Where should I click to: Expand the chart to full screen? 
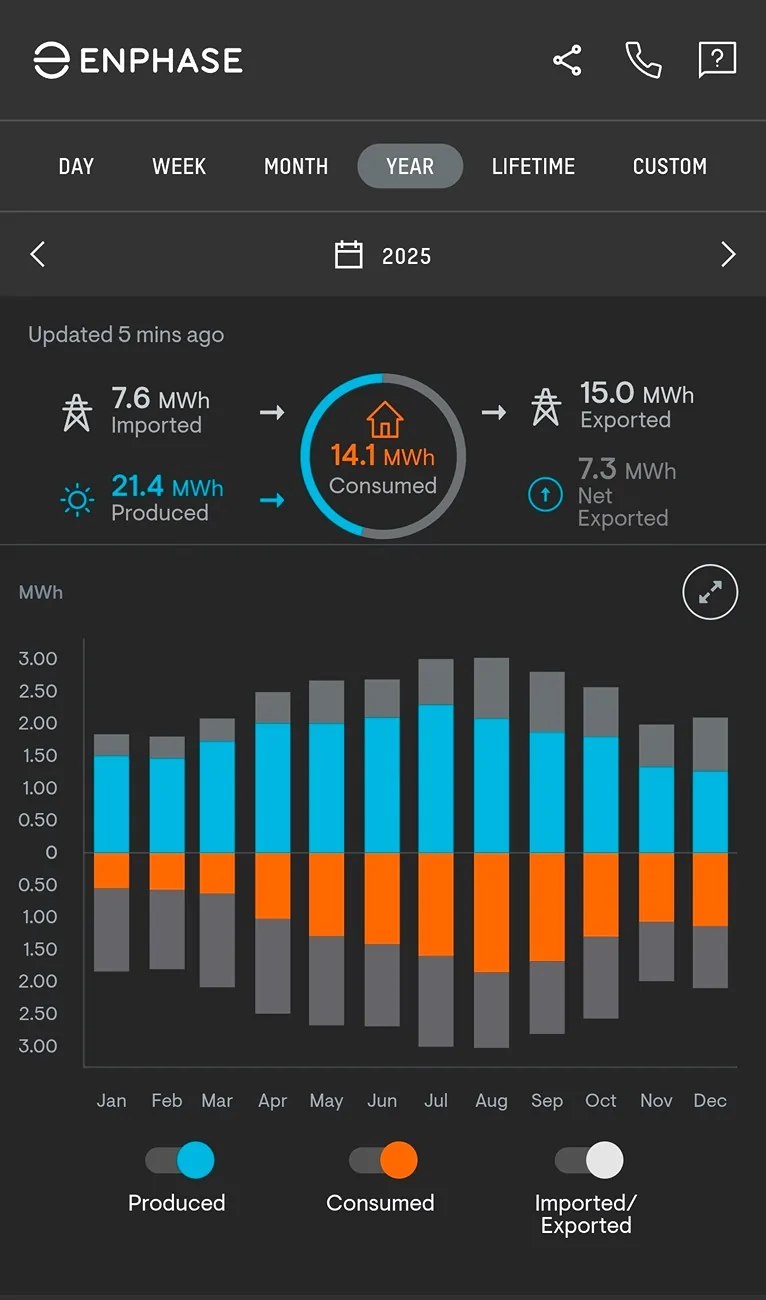point(710,593)
